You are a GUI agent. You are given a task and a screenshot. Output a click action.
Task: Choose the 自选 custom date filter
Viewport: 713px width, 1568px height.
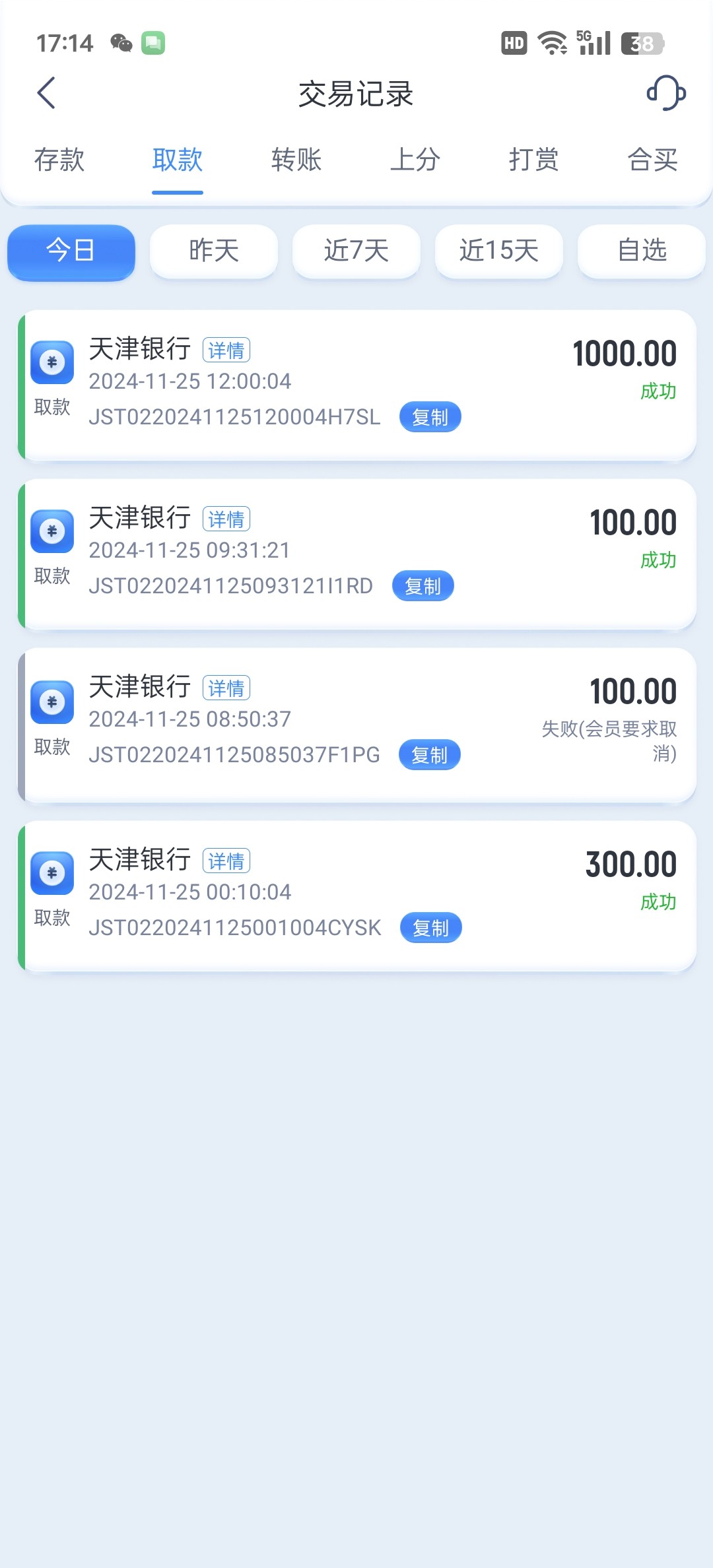(x=642, y=251)
